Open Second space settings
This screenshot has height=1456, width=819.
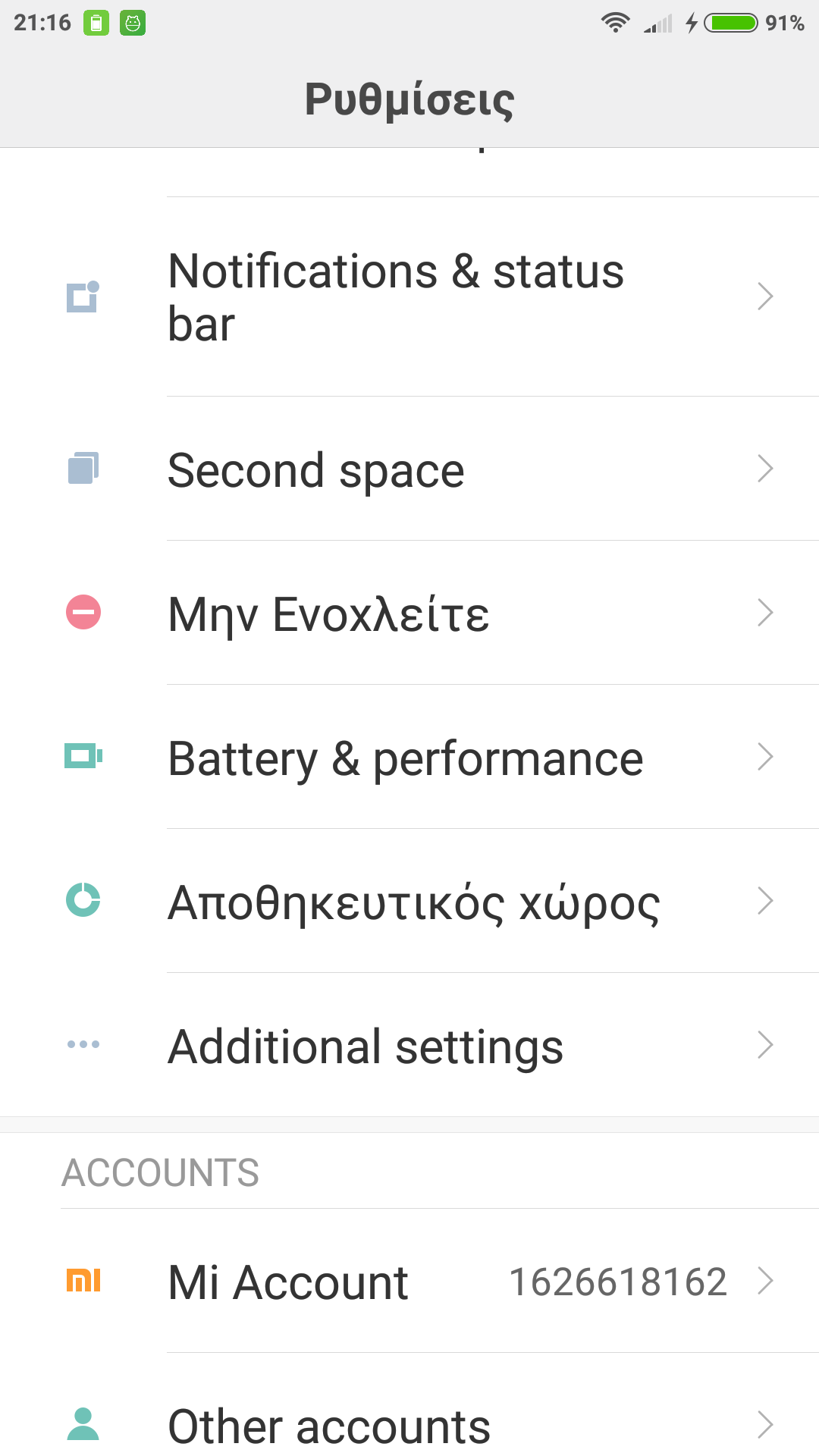[x=409, y=469]
